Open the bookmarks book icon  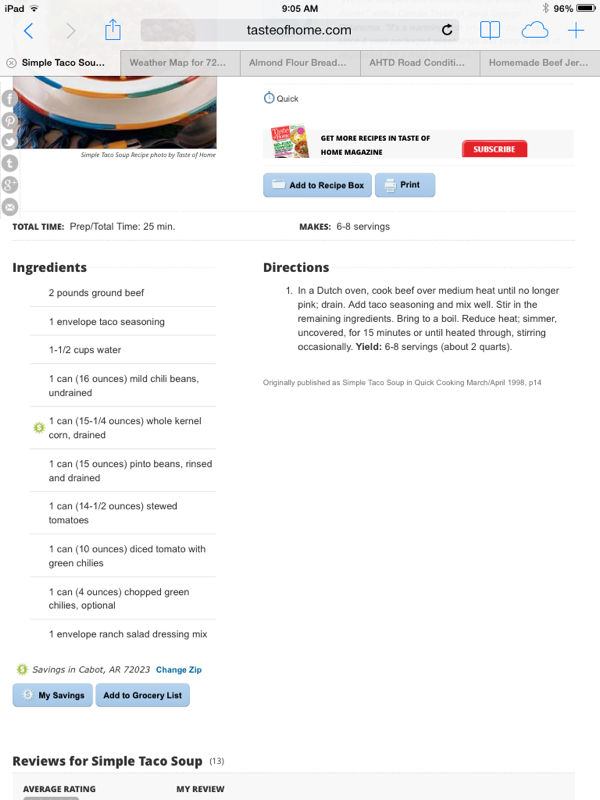pyautogui.click(x=490, y=30)
